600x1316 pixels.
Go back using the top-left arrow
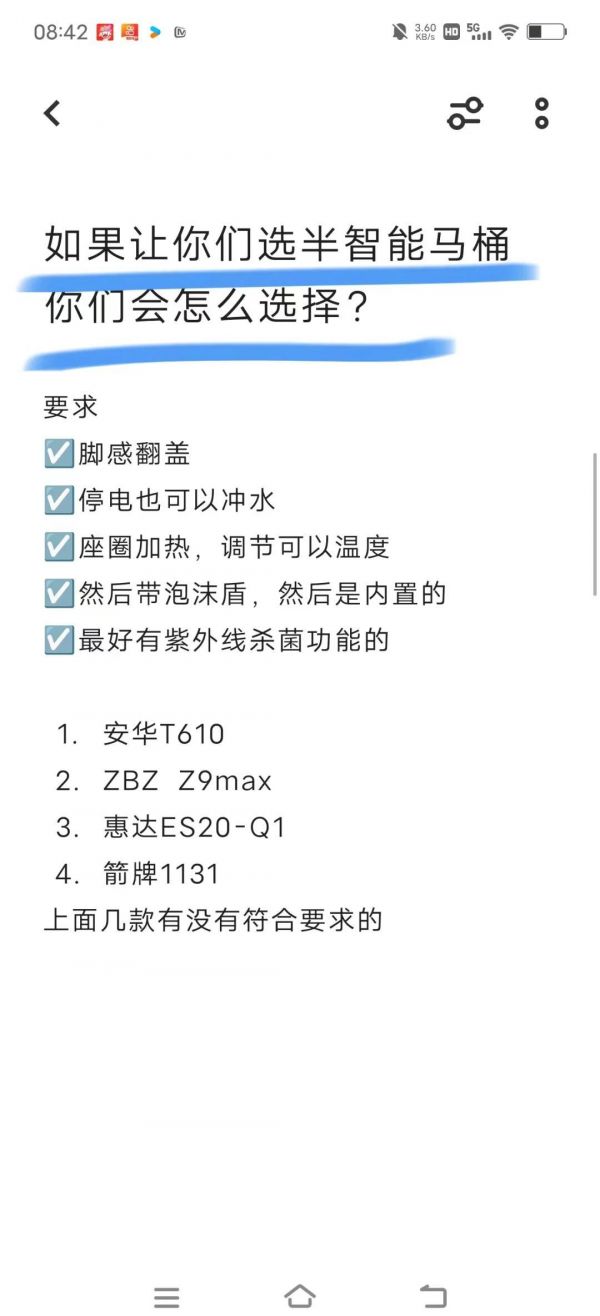tap(52, 113)
